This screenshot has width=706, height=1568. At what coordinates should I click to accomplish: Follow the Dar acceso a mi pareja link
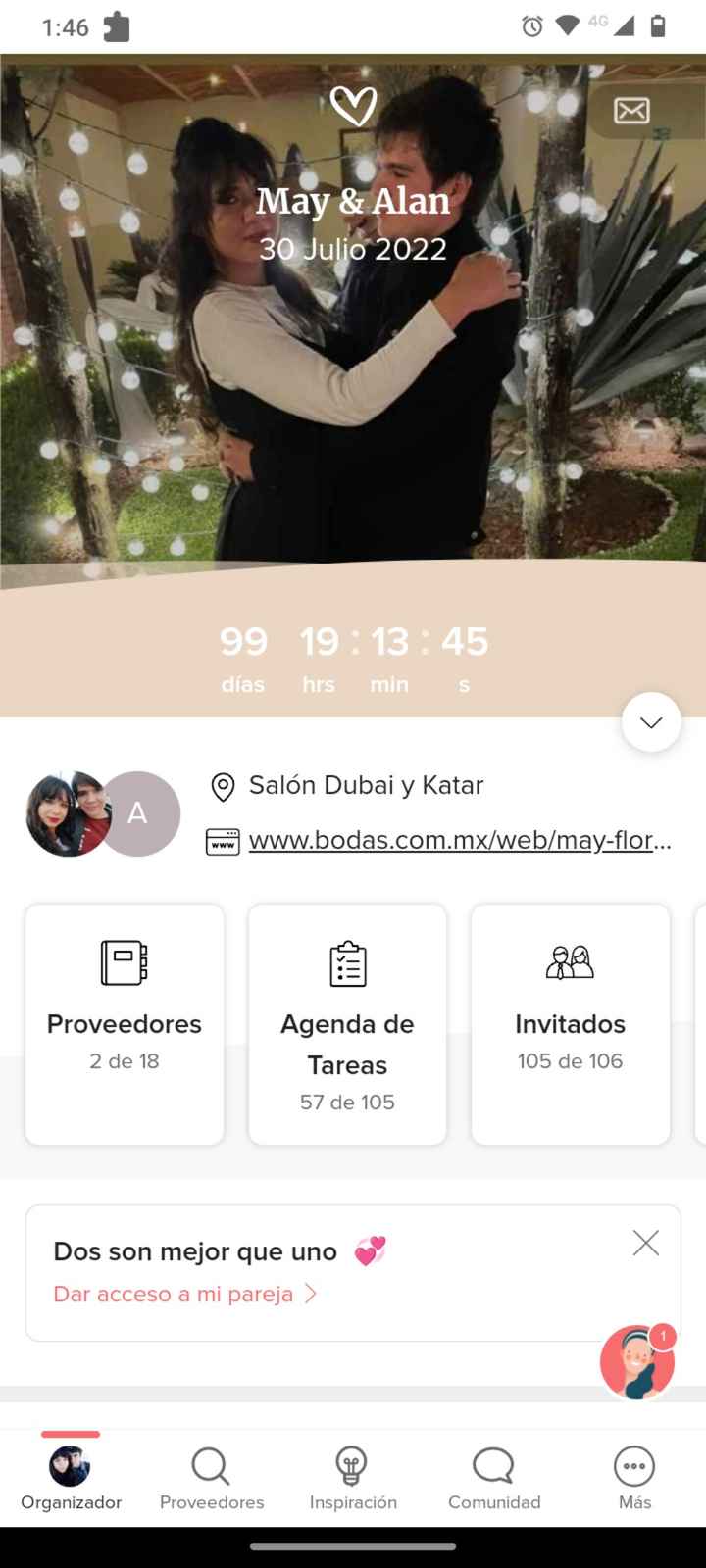tap(173, 1294)
